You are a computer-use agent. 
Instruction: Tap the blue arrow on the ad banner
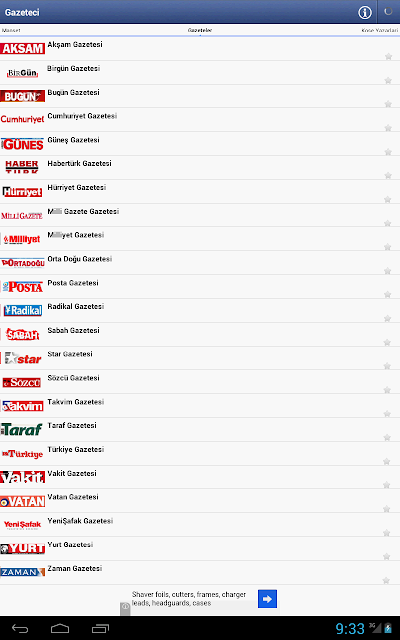pyautogui.click(x=267, y=599)
